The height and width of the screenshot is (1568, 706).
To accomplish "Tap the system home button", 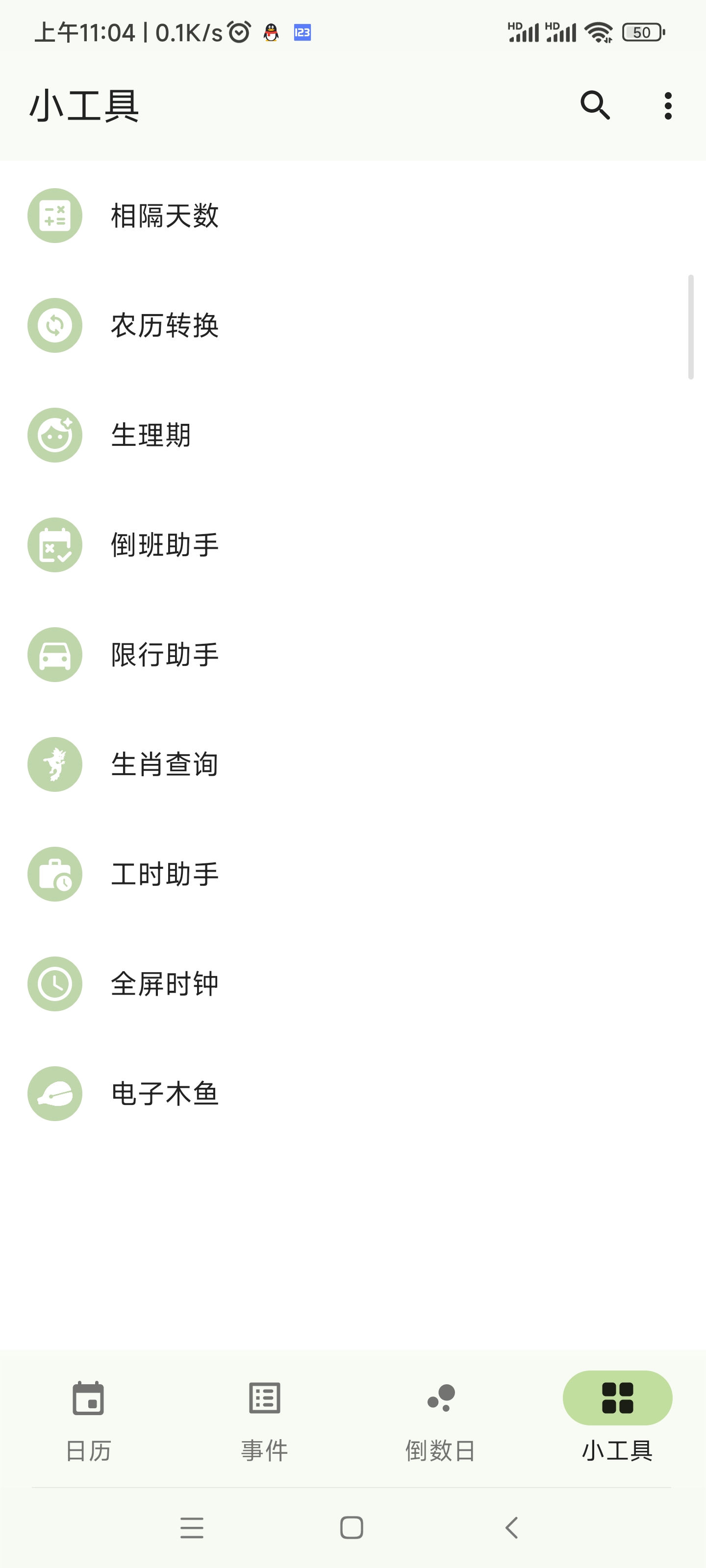I will tap(352, 1527).
